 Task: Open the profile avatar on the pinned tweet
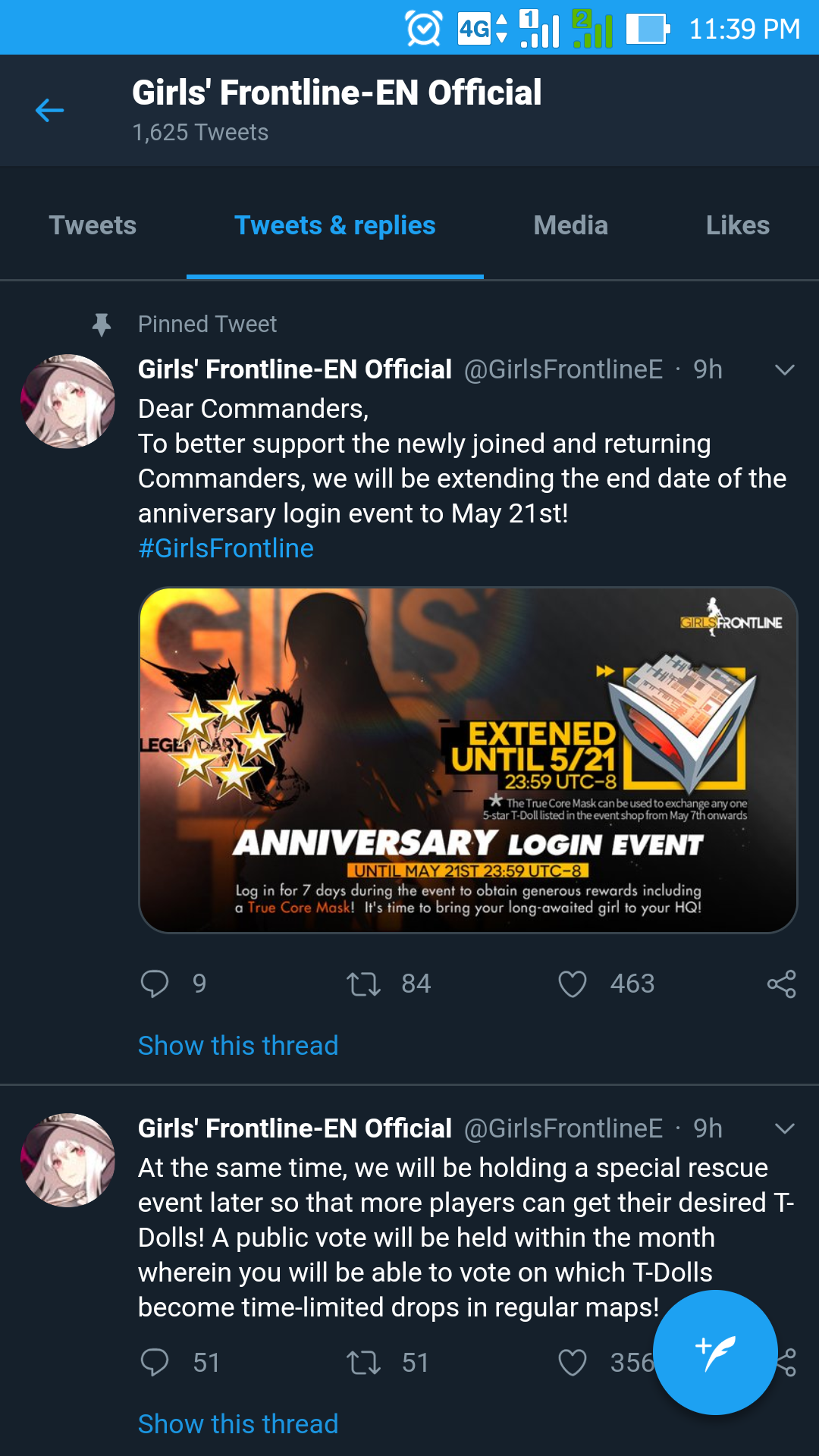(x=68, y=401)
